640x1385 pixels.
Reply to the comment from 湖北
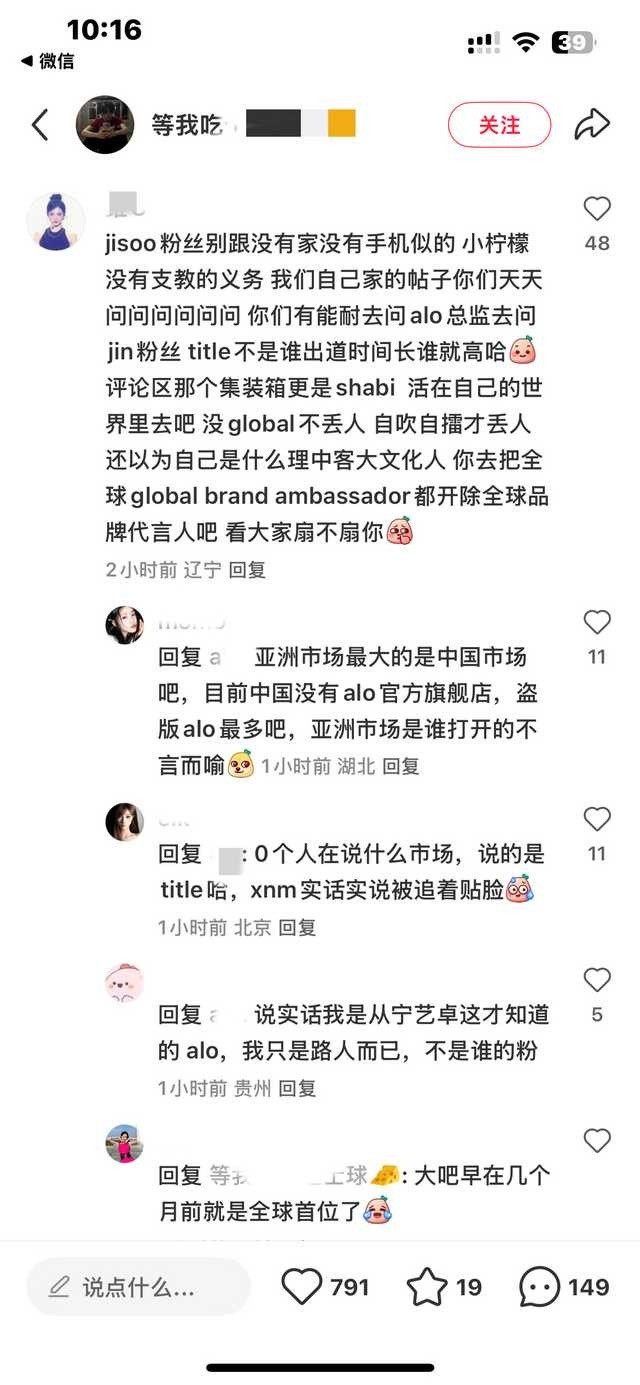[401, 766]
